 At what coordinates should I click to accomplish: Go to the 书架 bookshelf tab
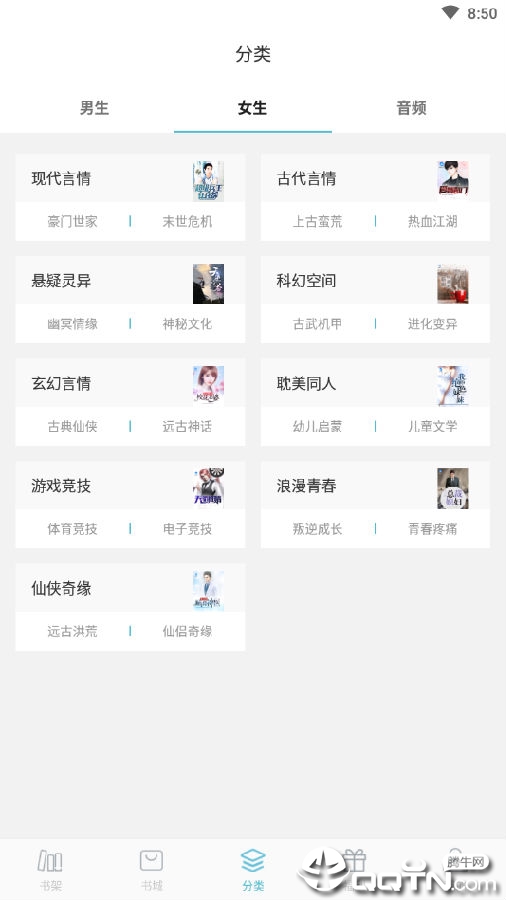[50, 870]
